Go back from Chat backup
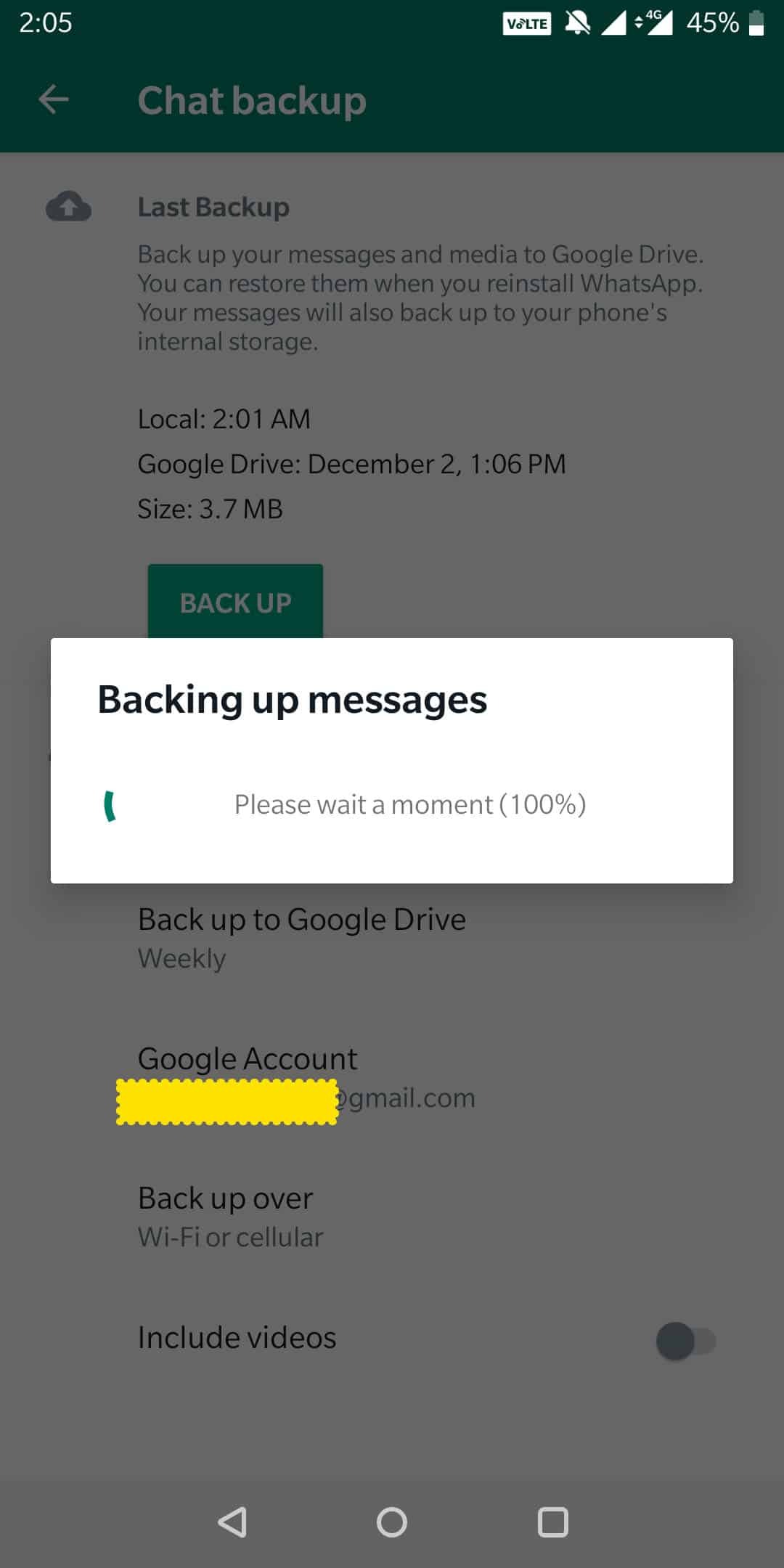 tap(54, 99)
